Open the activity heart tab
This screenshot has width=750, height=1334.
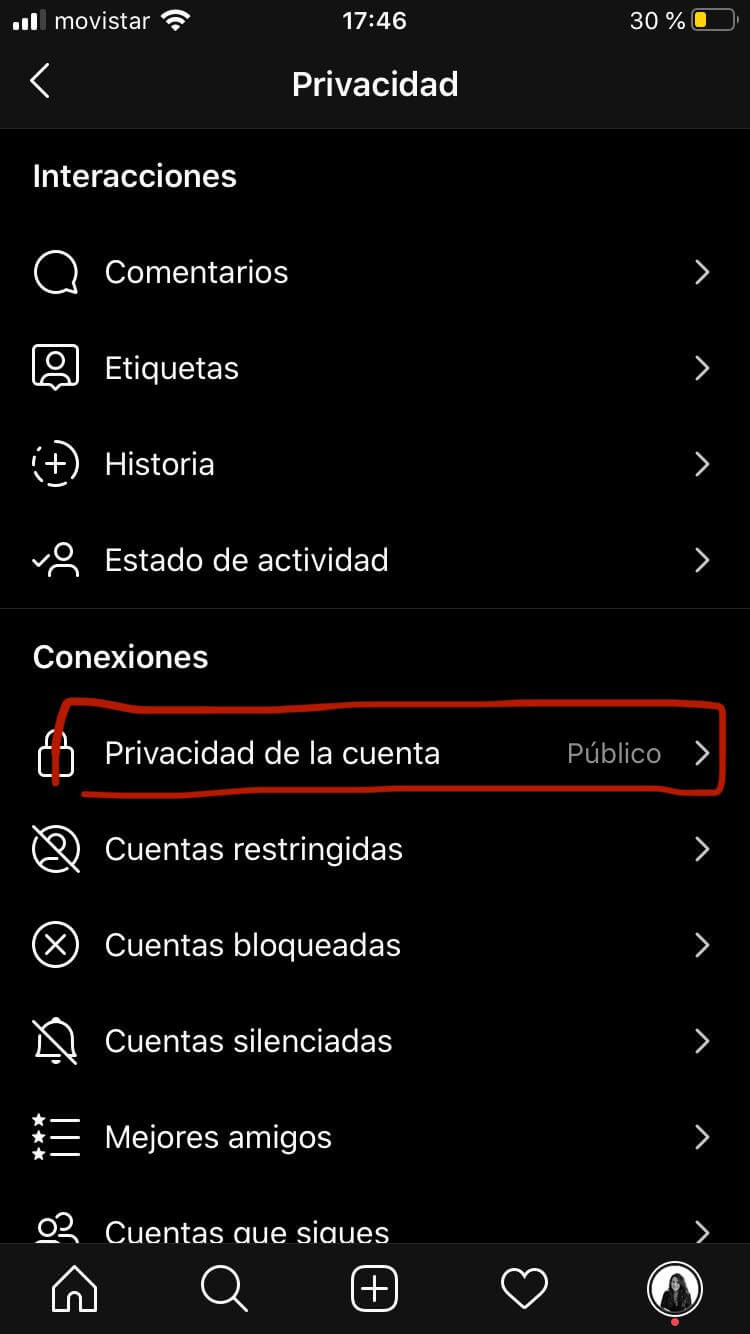(x=524, y=1289)
